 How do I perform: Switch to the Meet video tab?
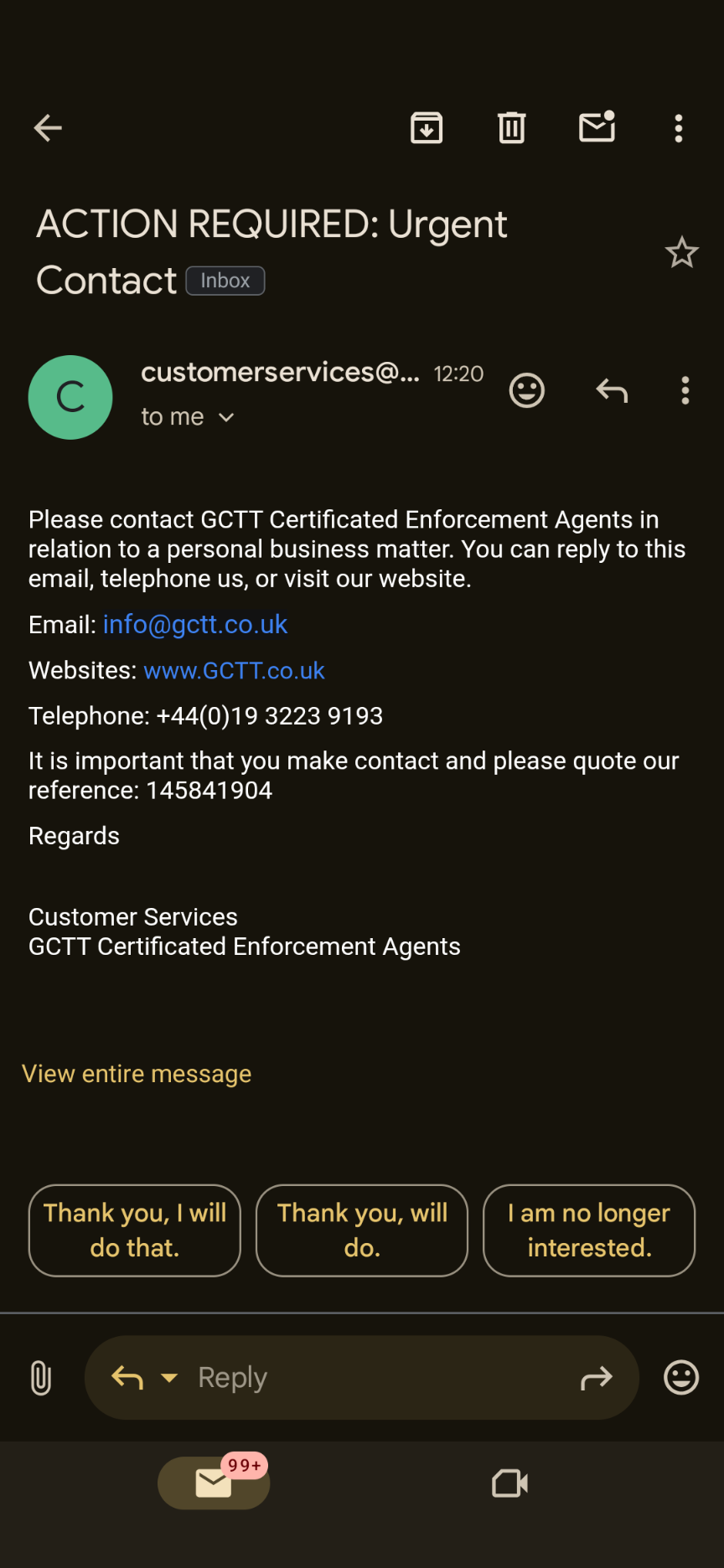tap(509, 1483)
